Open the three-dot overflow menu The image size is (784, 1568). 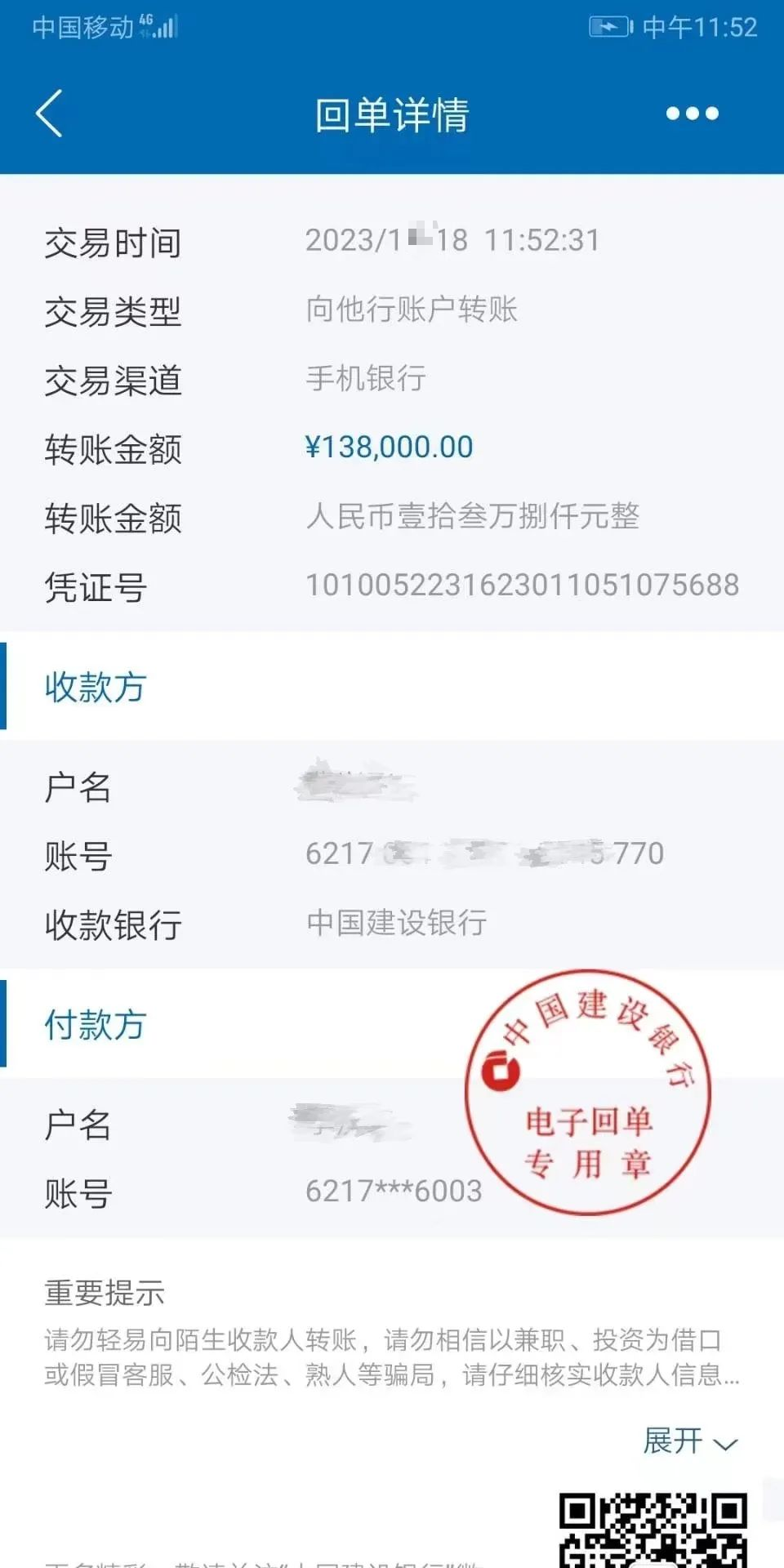click(x=692, y=114)
